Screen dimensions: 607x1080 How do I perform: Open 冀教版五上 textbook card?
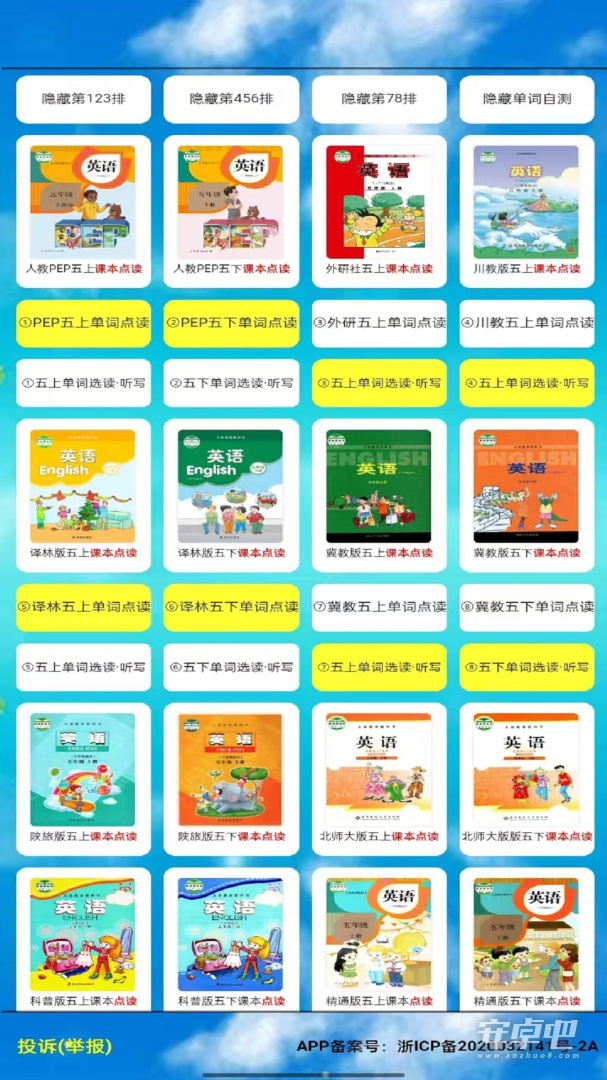[x=379, y=495]
